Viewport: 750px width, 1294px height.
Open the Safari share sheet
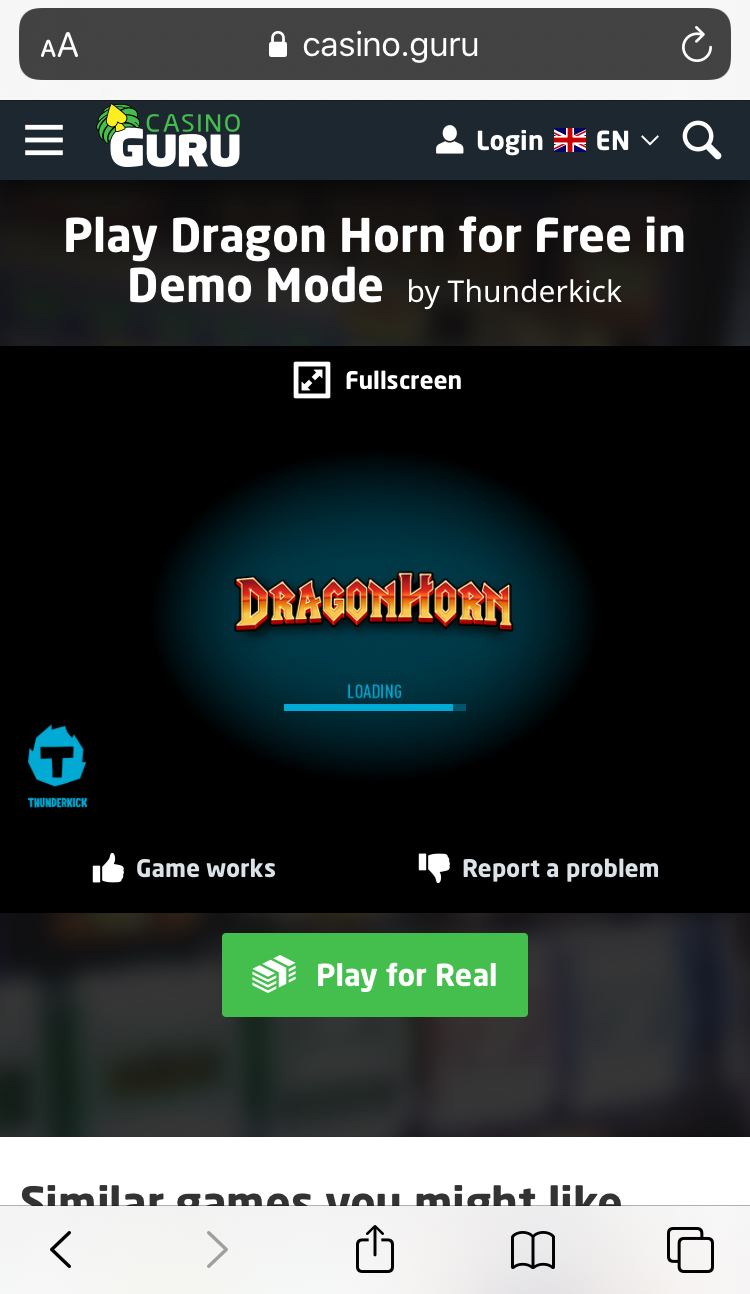coord(375,1249)
